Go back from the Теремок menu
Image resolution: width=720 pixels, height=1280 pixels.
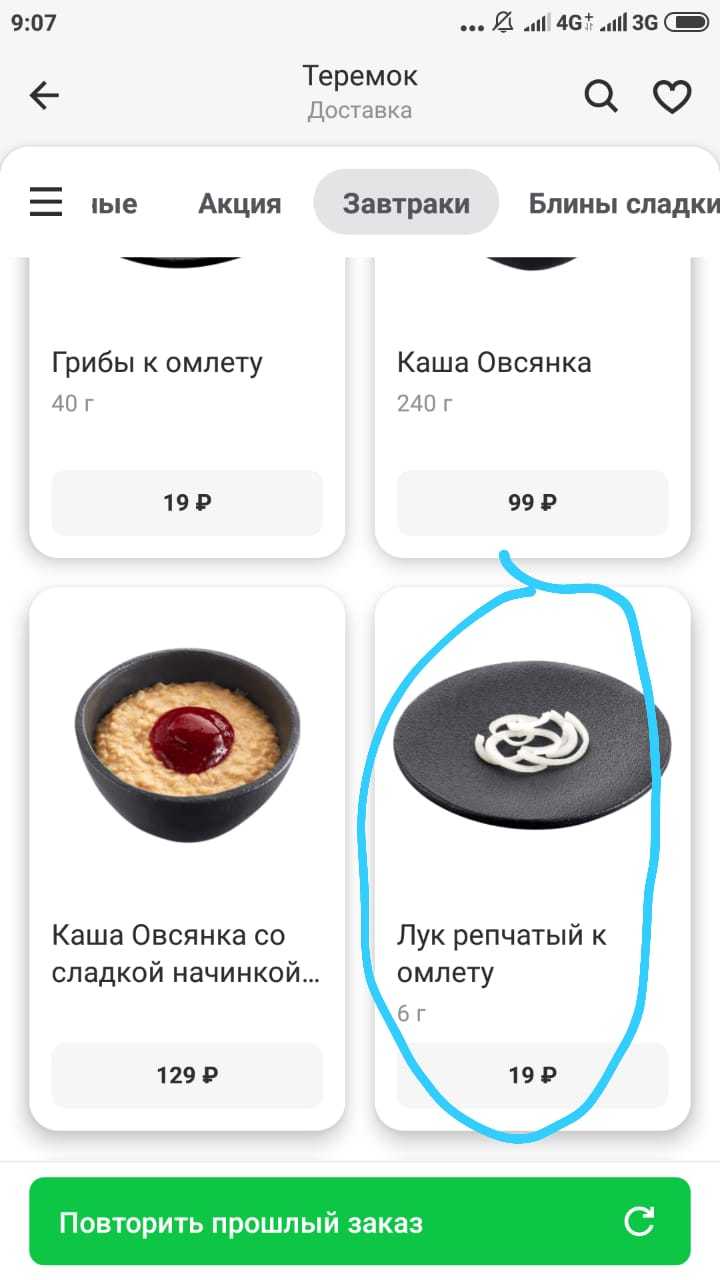[45, 96]
